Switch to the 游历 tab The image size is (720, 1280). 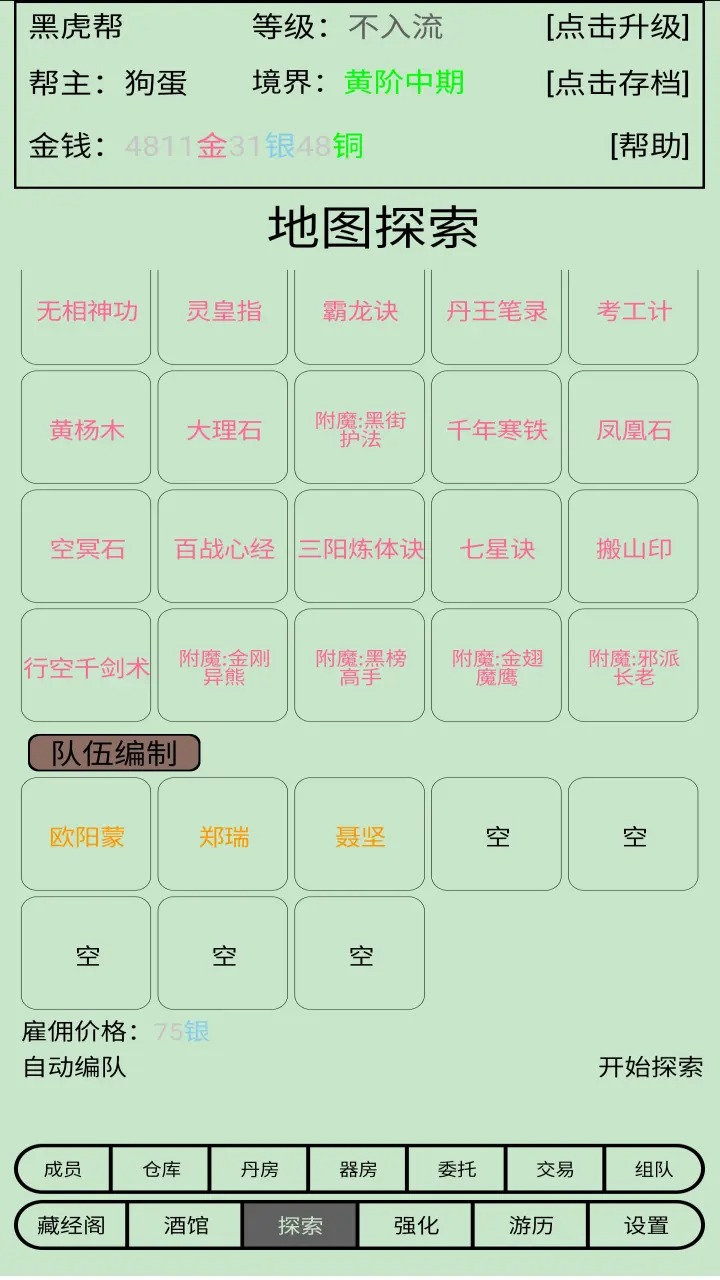pos(530,1225)
